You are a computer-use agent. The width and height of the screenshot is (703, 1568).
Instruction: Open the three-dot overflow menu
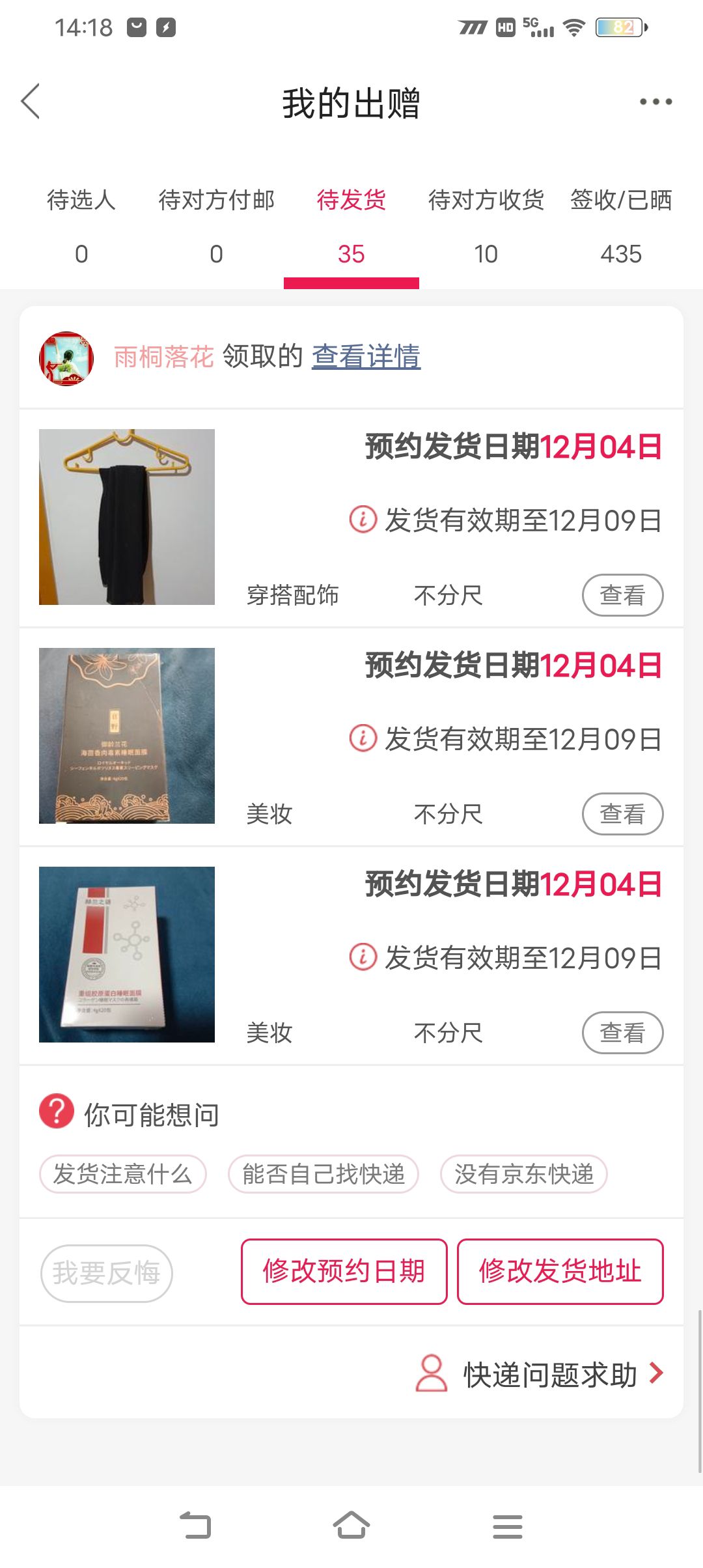pyautogui.click(x=655, y=102)
